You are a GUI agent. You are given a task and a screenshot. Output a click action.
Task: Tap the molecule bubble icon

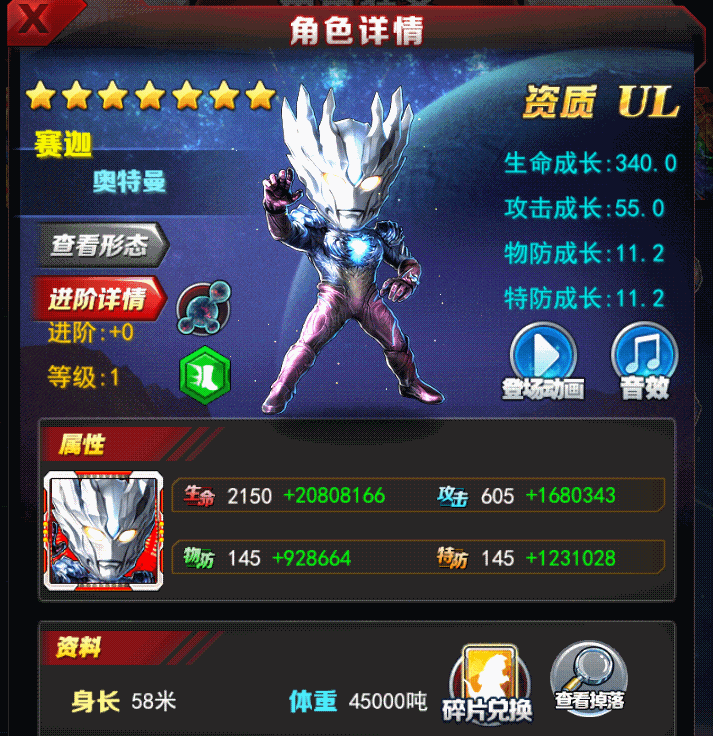[x=203, y=308]
